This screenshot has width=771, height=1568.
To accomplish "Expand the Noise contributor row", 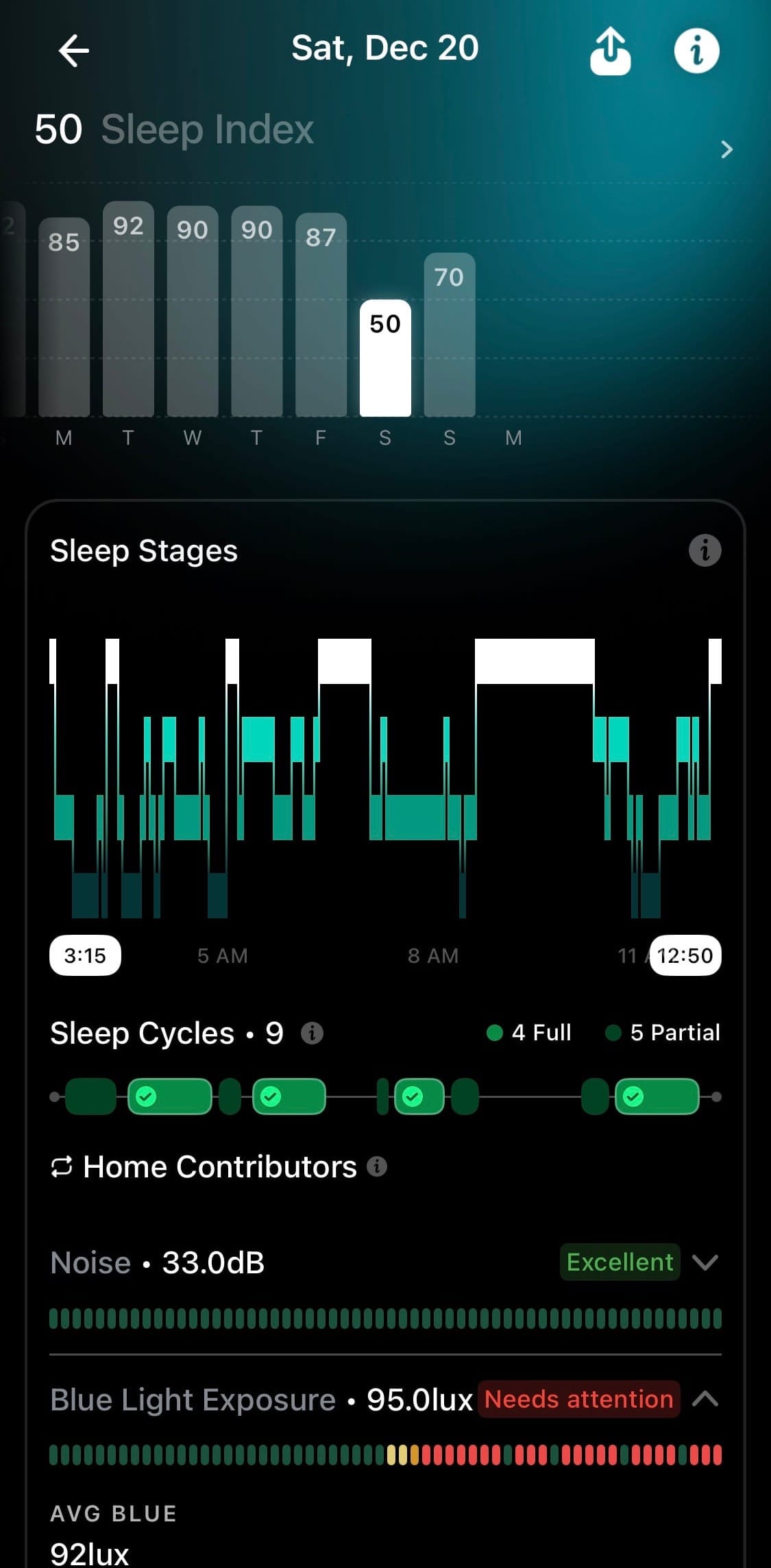I will pyautogui.click(x=705, y=1262).
